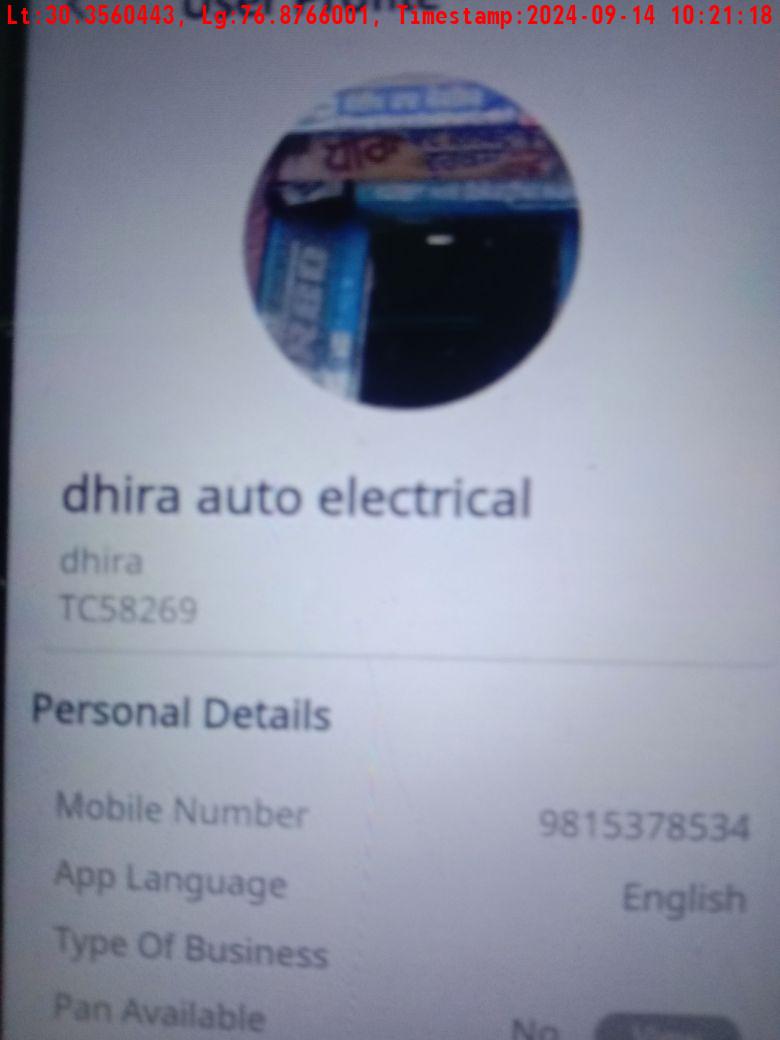Tap the button beside Pan Available

pos(666,1028)
